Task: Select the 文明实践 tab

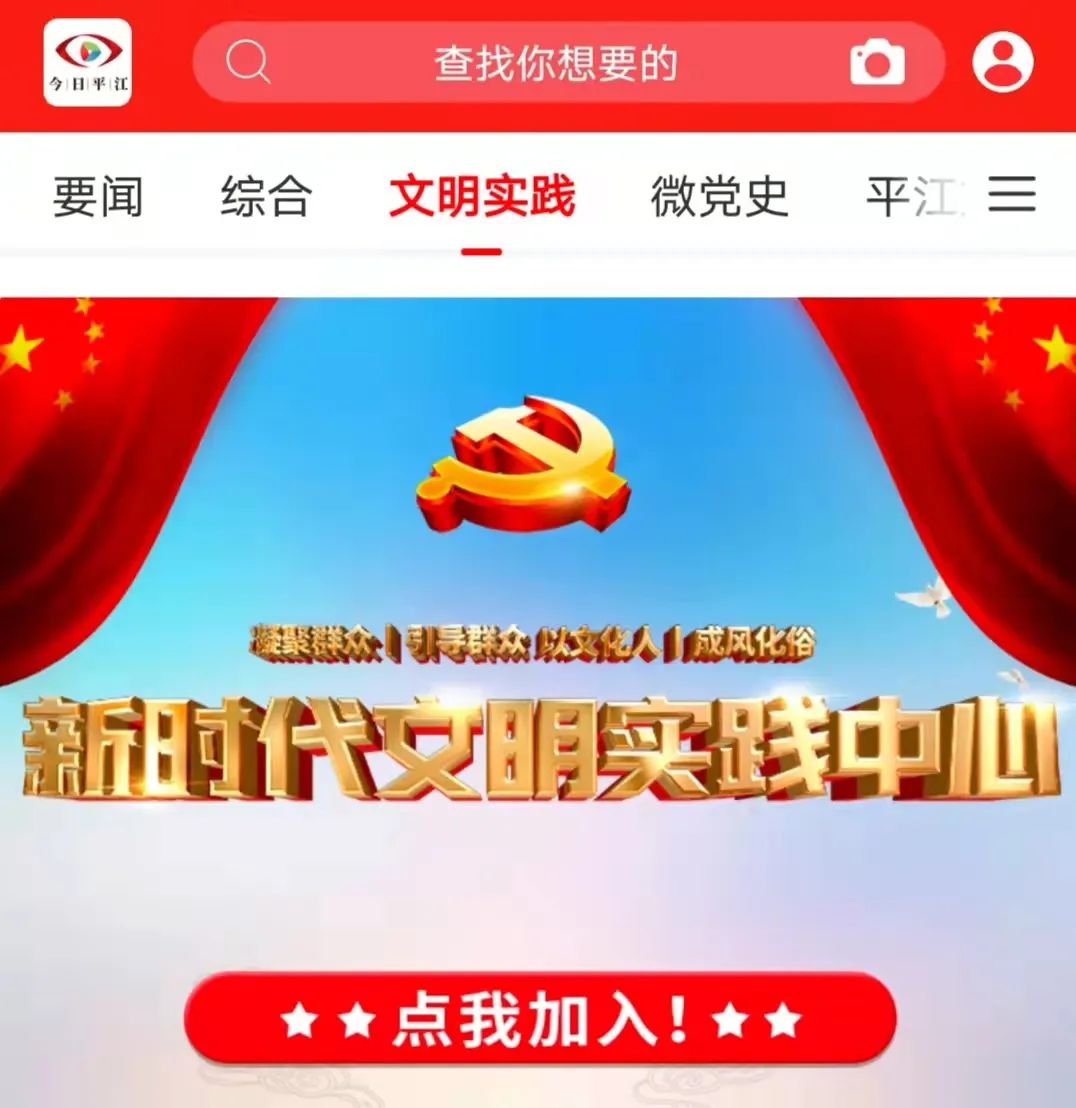Action: click(x=482, y=196)
